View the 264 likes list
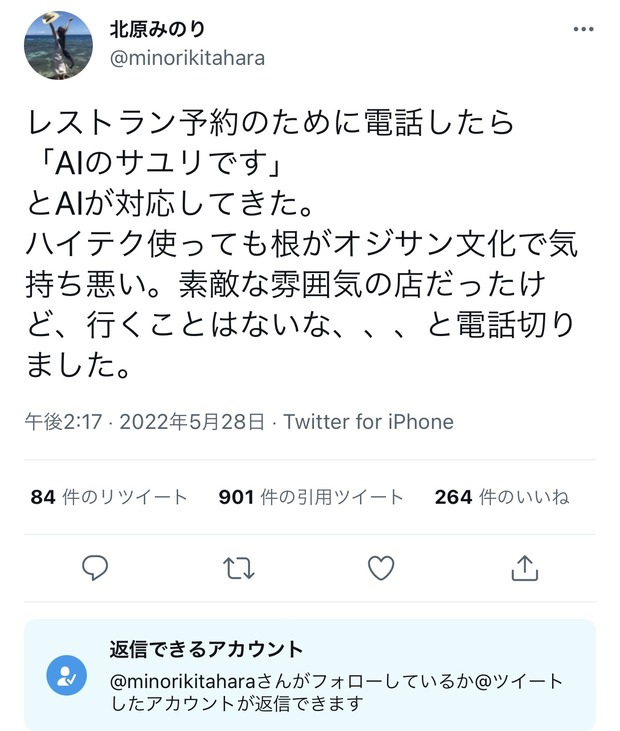The image size is (620, 731). tap(501, 497)
